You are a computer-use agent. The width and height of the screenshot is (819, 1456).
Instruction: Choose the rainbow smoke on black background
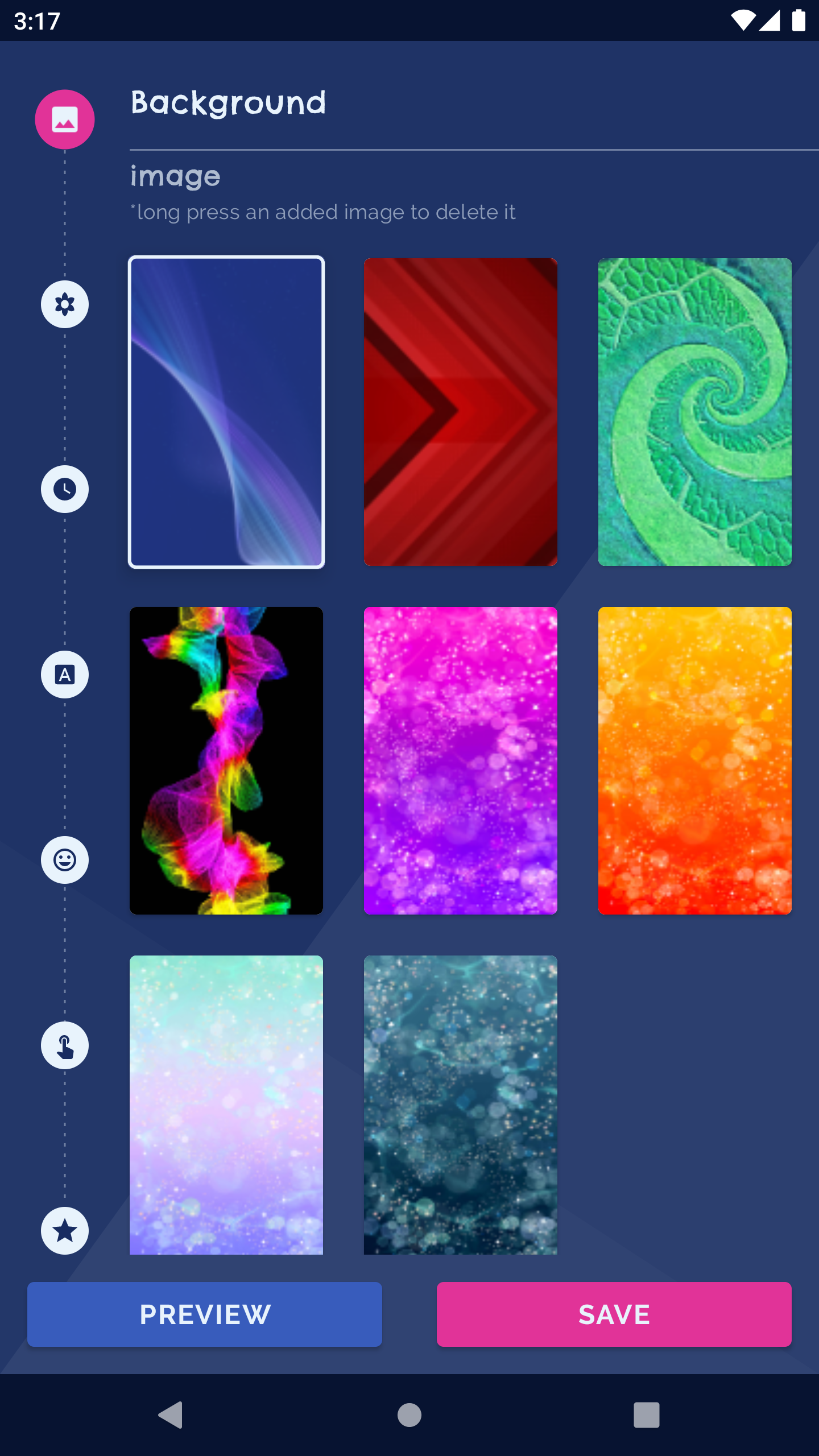226,760
